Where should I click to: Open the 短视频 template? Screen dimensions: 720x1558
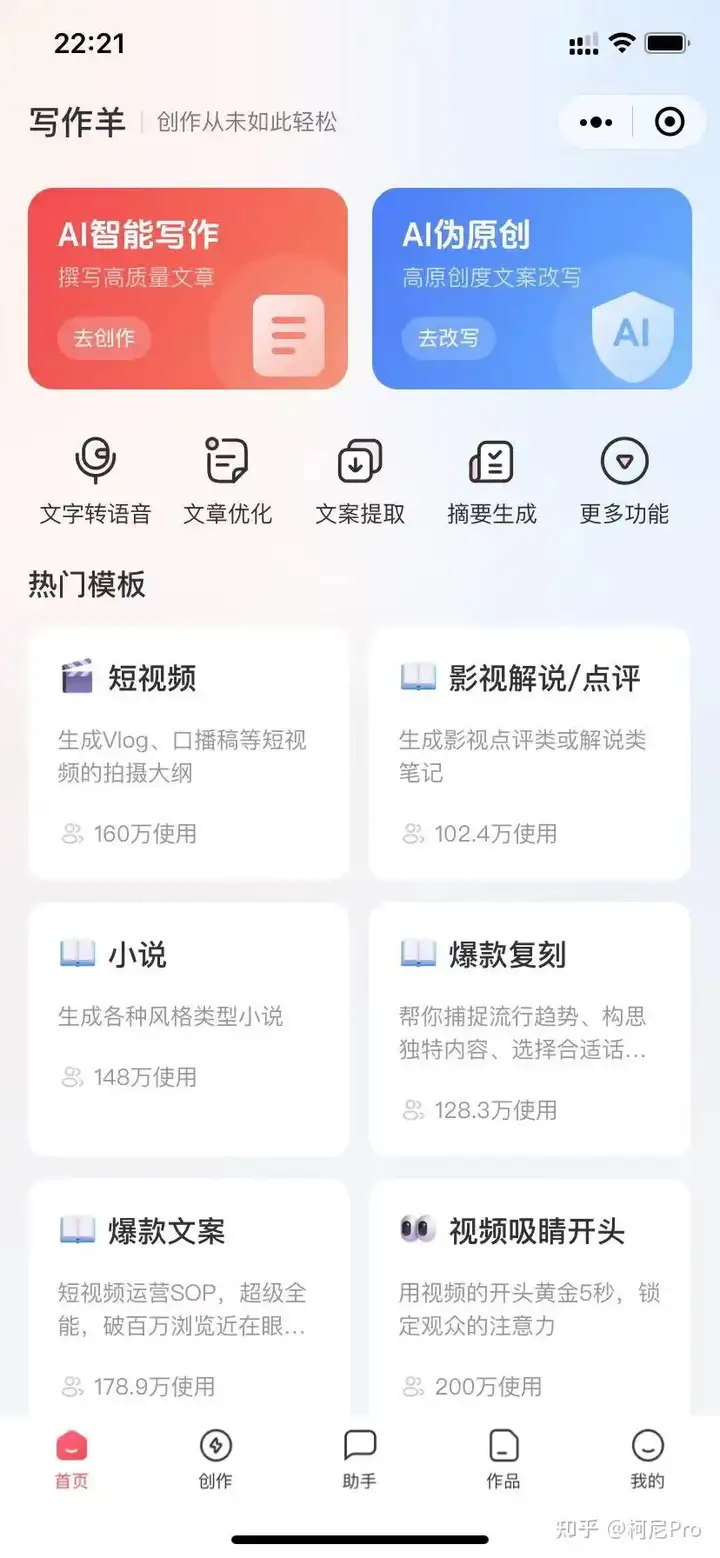[x=188, y=753]
